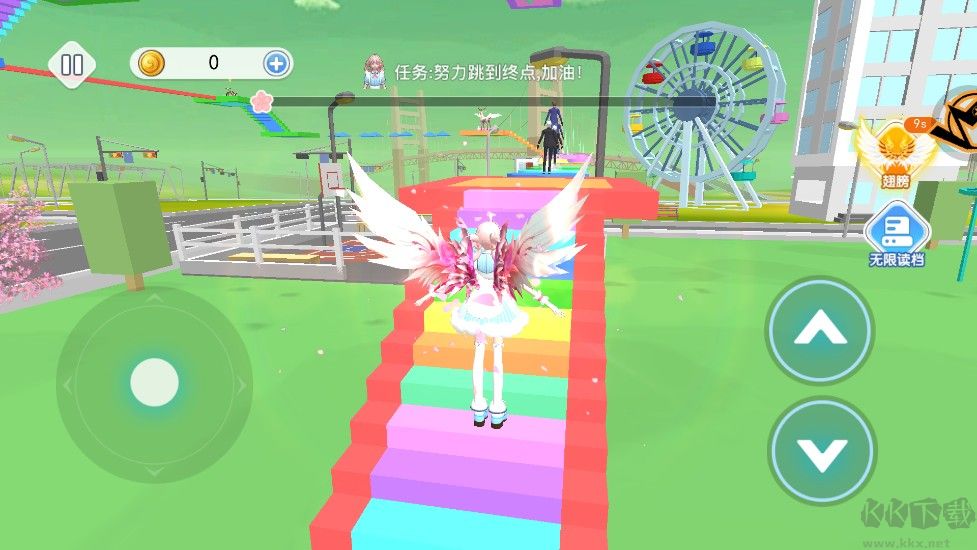This screenshot has width=977, height=550.
Task: Add more coins with the plus button
Action: [x=276, y=64]
